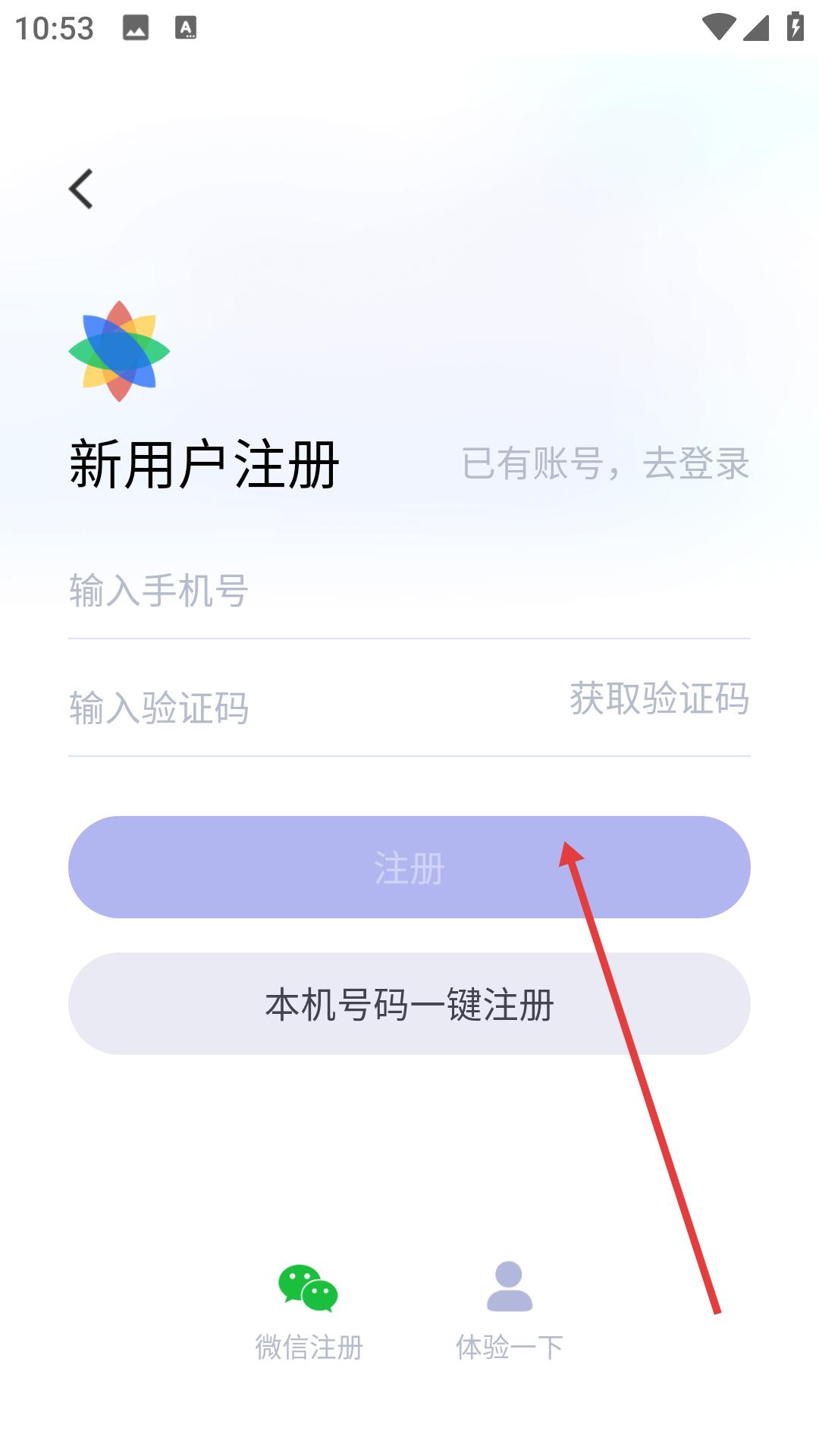Go back using the top-left arrow
Image resolution: width=819 pixels, height=1456 pixels.
81,189
